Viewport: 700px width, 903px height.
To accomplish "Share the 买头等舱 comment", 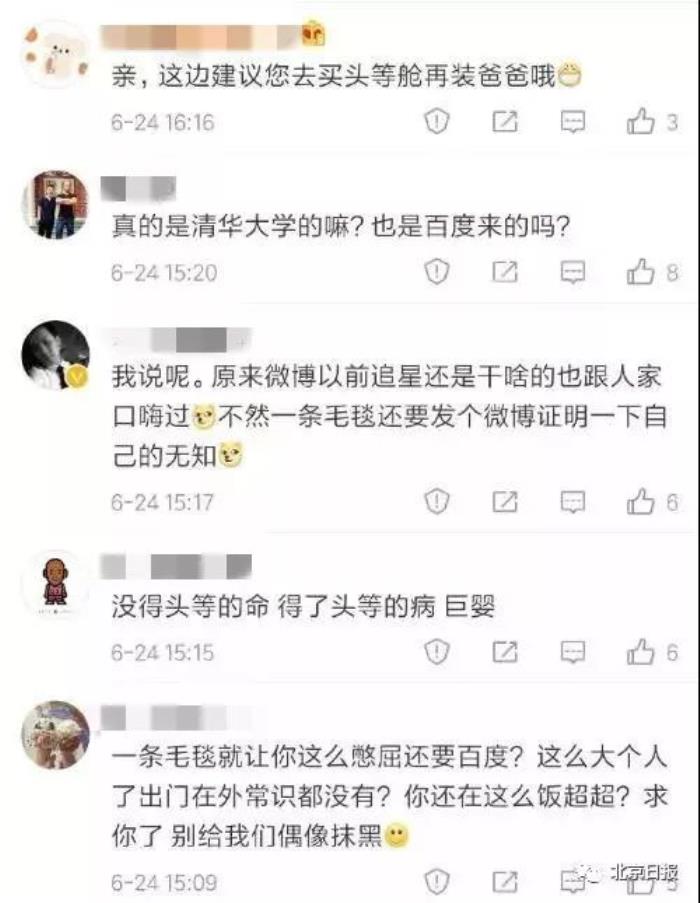I will click(x=505, y=123).
